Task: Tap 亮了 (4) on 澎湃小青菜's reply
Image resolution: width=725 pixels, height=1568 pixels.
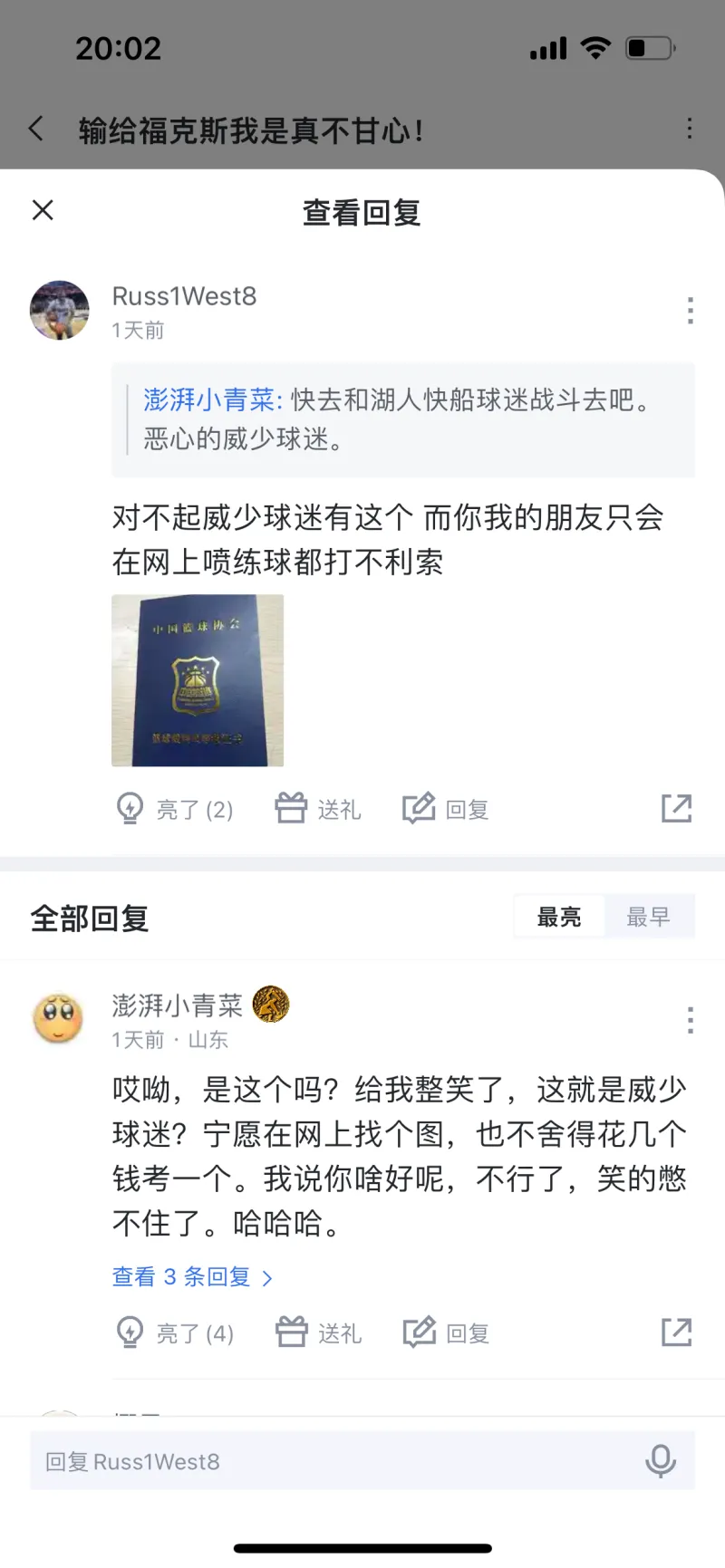Action: [x=176, y=1332]
